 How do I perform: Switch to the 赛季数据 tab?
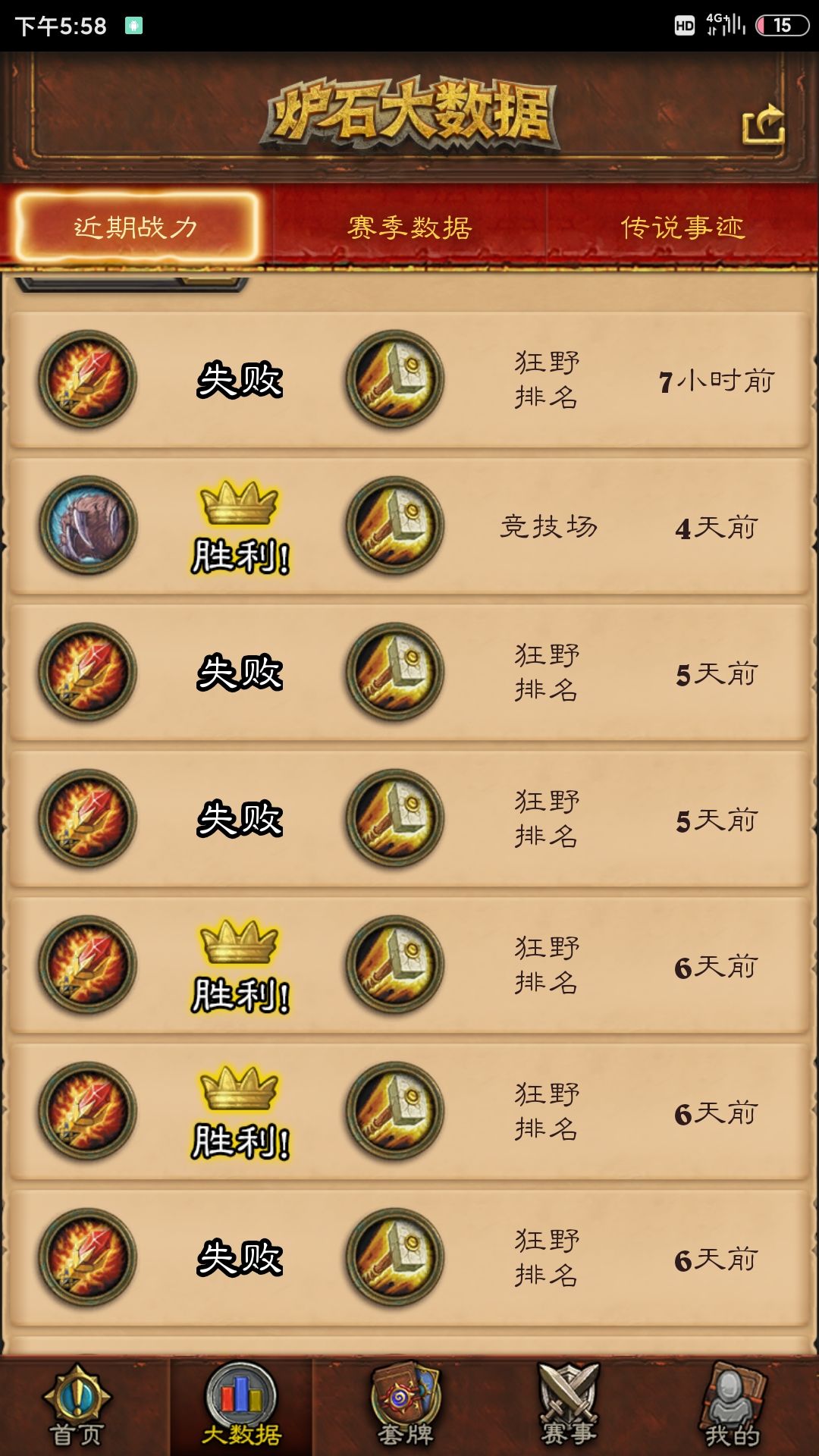point(409,227)
